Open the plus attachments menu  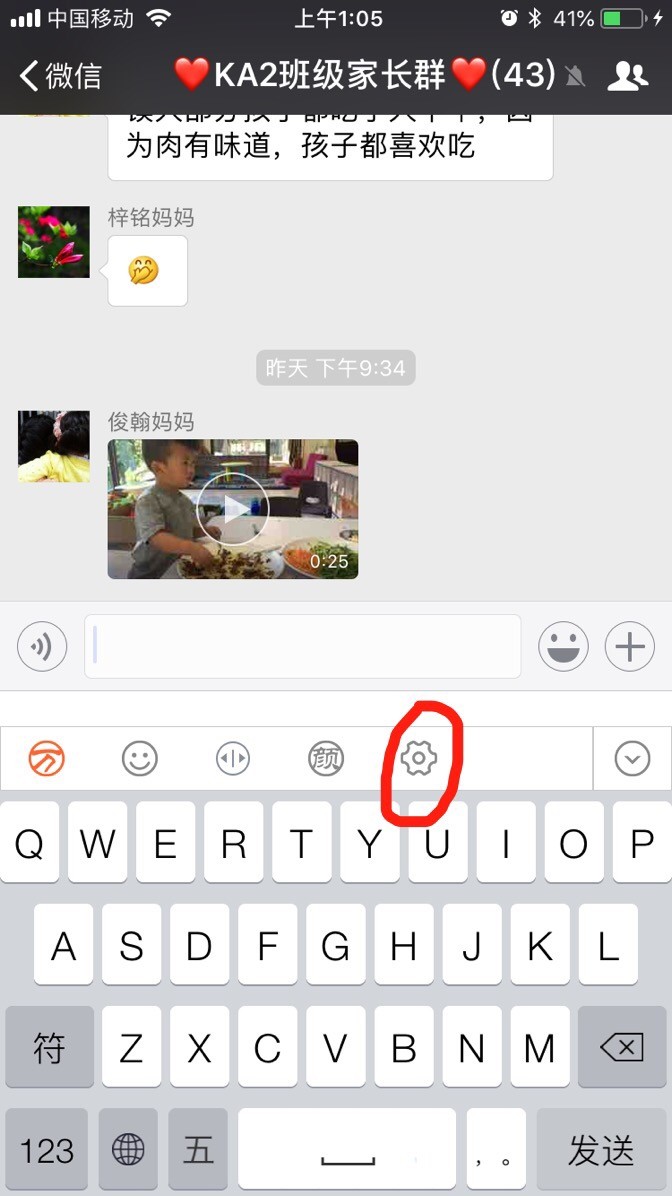pyautogui.click(x=630, y=647)
